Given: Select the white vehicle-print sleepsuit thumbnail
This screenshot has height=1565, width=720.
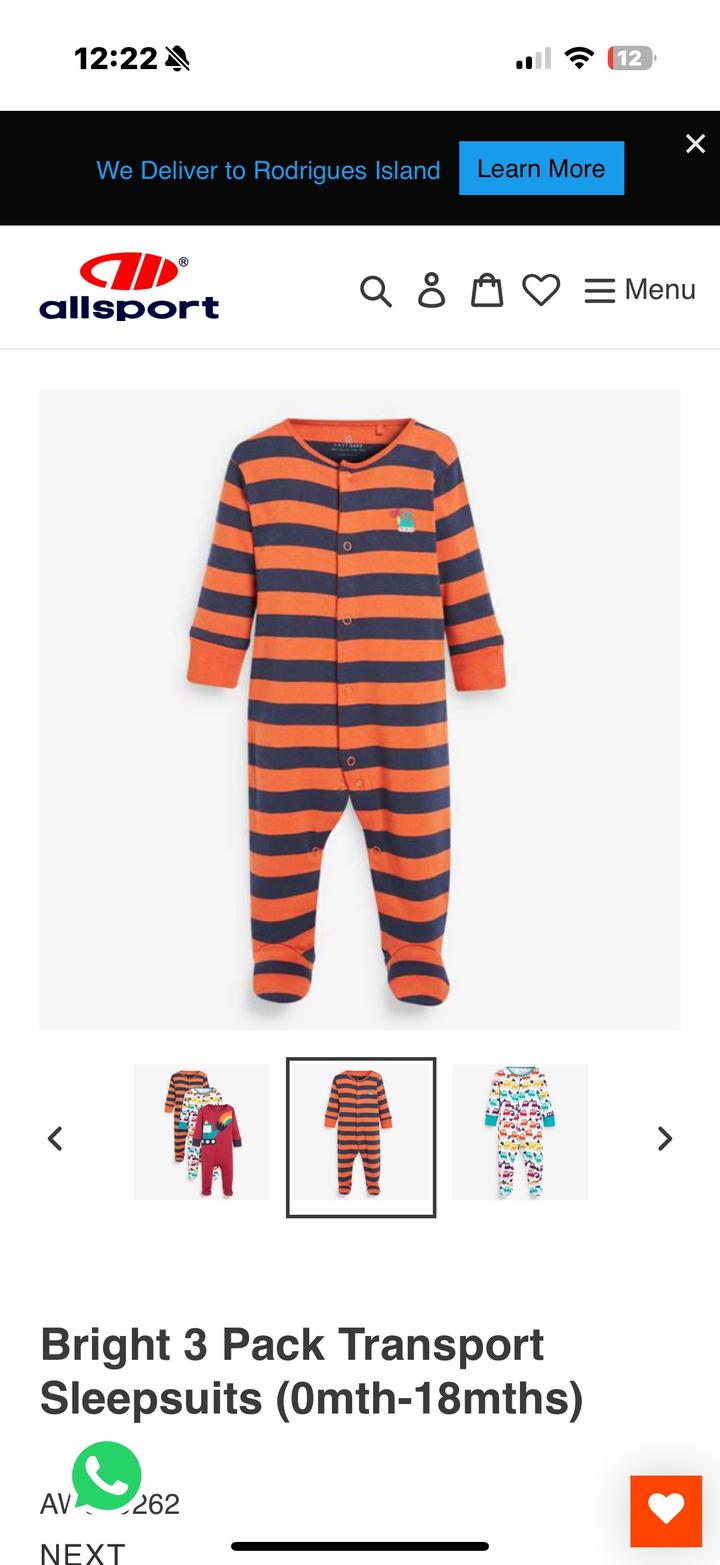Looking at the screenshot, I should (520, 1132).
